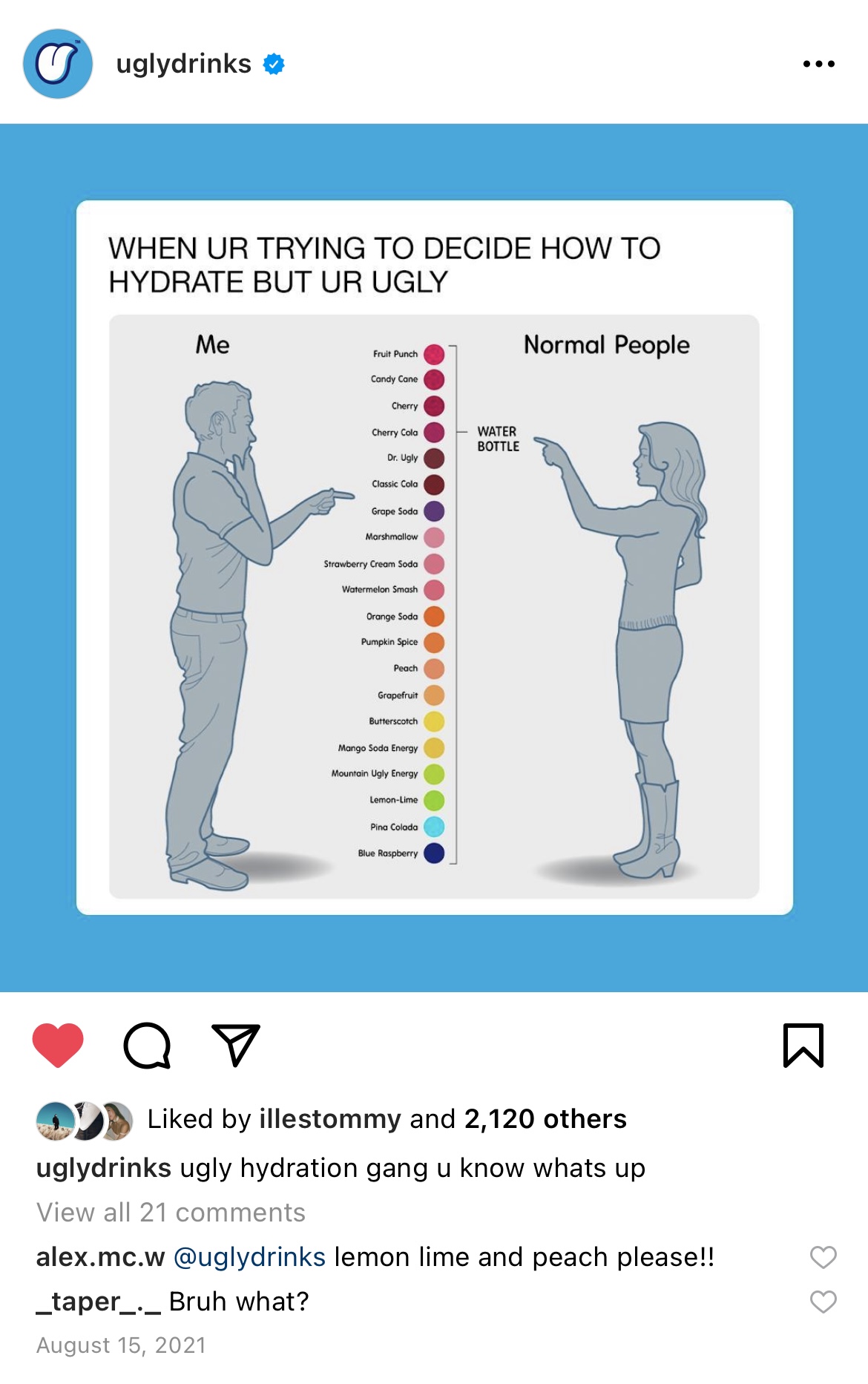Open illestommy's profile from likes
The height and width of the screenshot is (1384, 868).
click(x=330, y=1119)
